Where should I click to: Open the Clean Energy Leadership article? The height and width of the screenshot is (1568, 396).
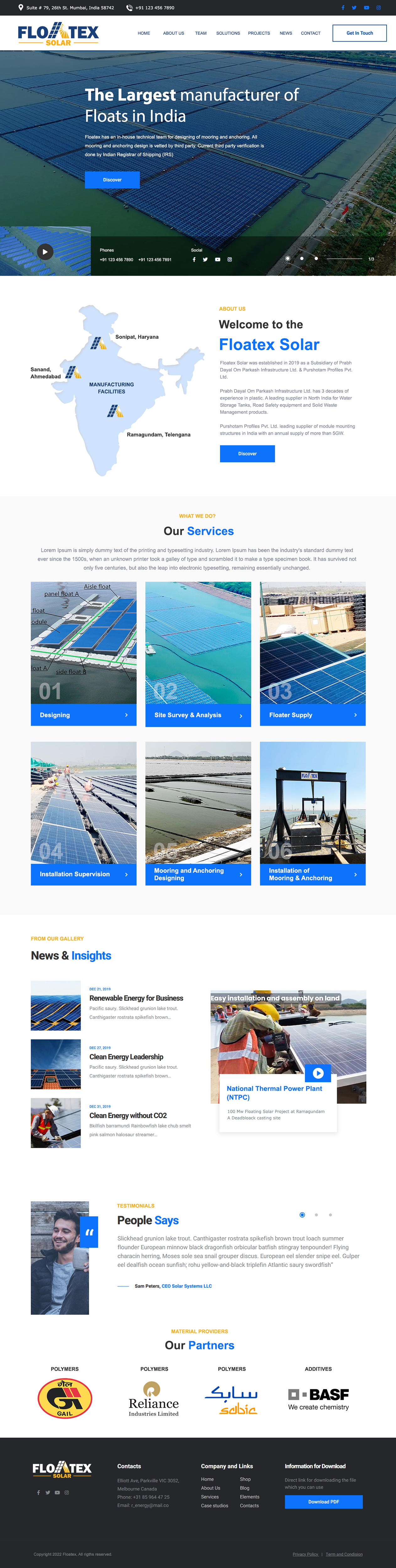tap(126, 1057)
